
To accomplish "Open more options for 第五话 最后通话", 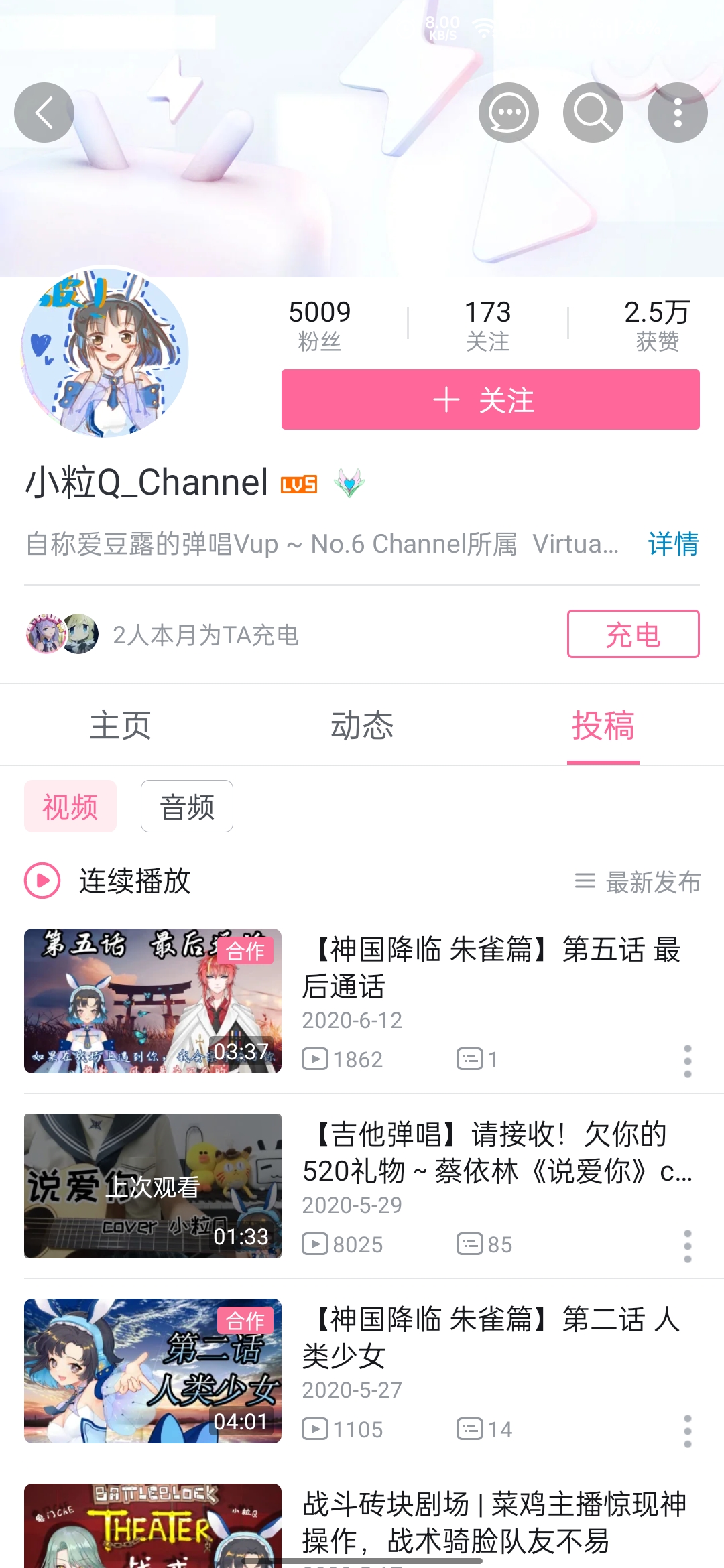I will point(687,1061).
